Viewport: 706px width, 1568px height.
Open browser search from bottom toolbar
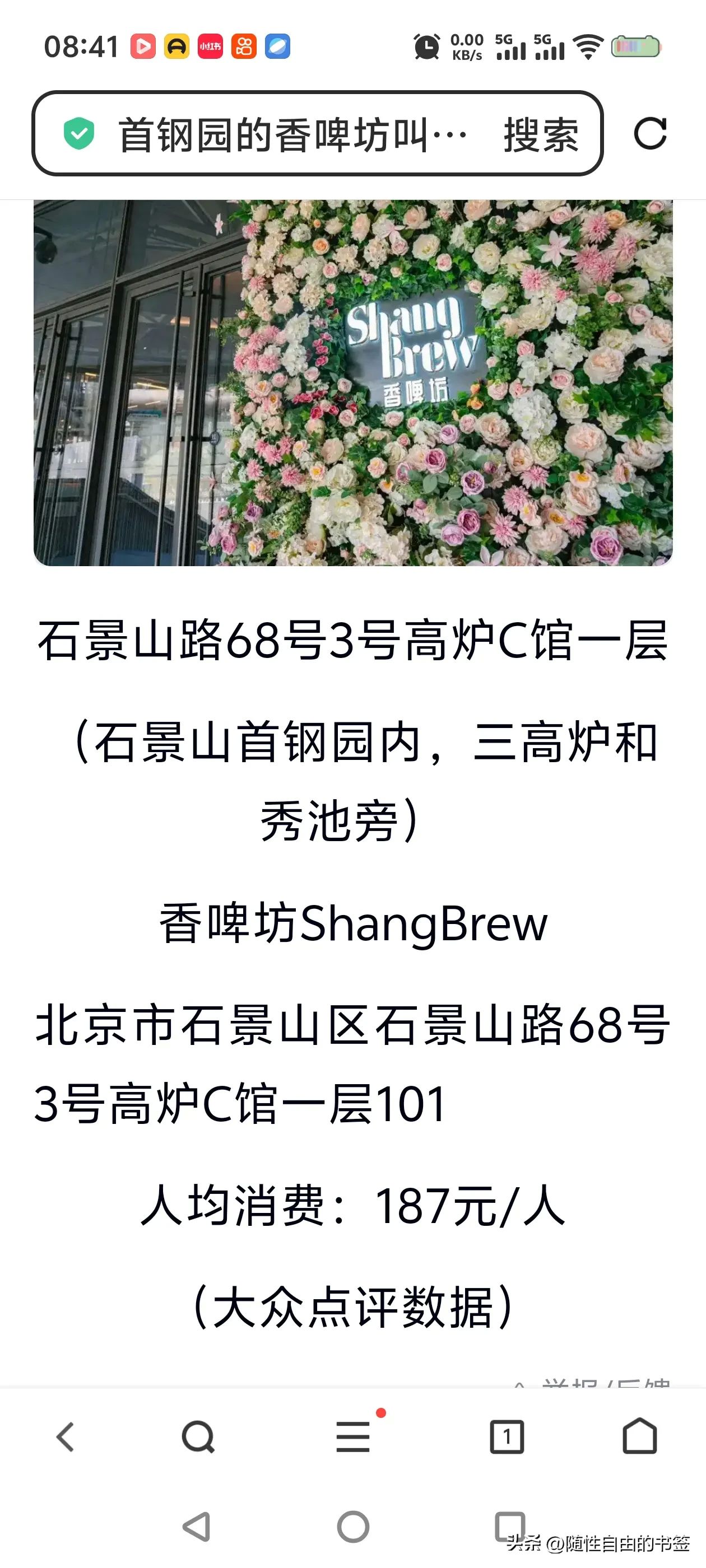pos(198,1437)
